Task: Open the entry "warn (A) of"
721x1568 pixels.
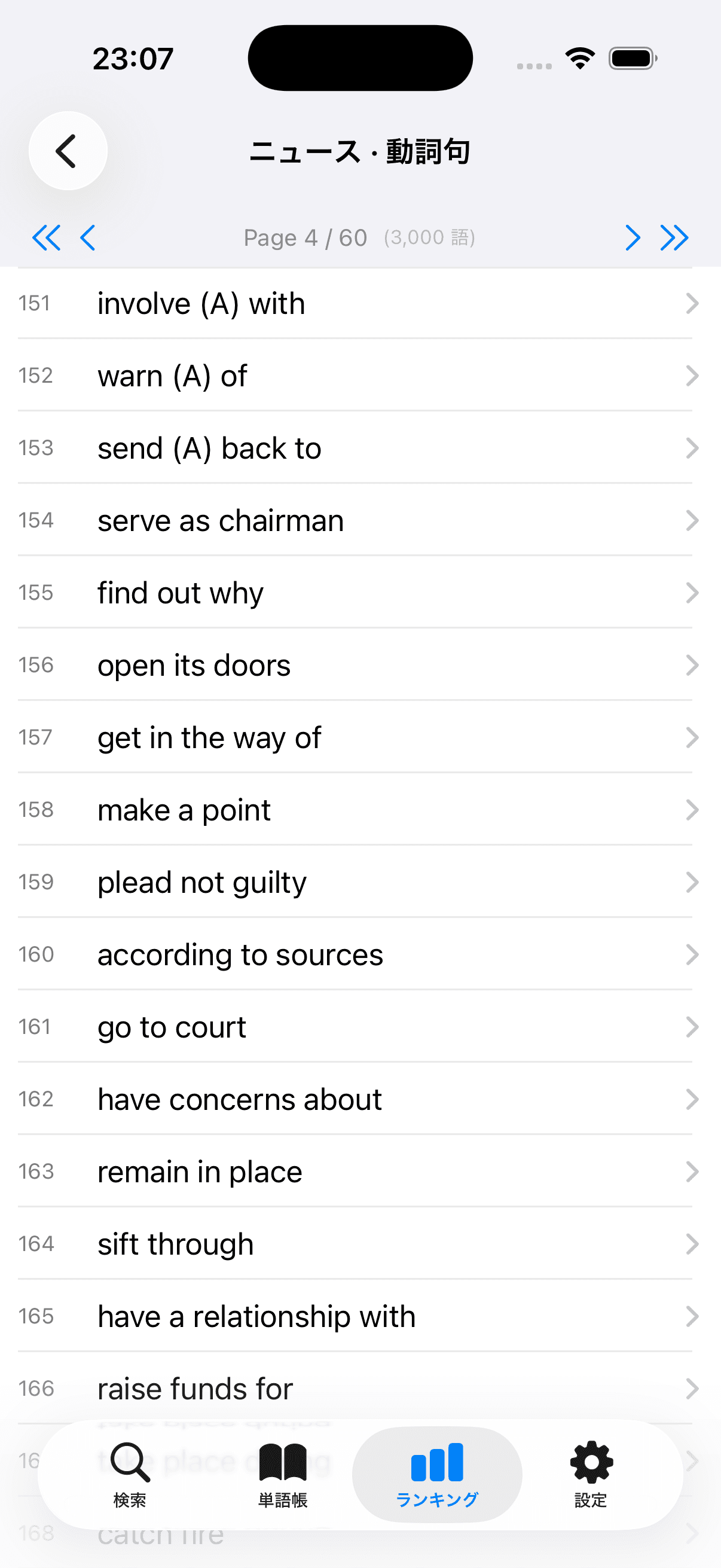Action: pyautogui.click(x=360, y=376)
